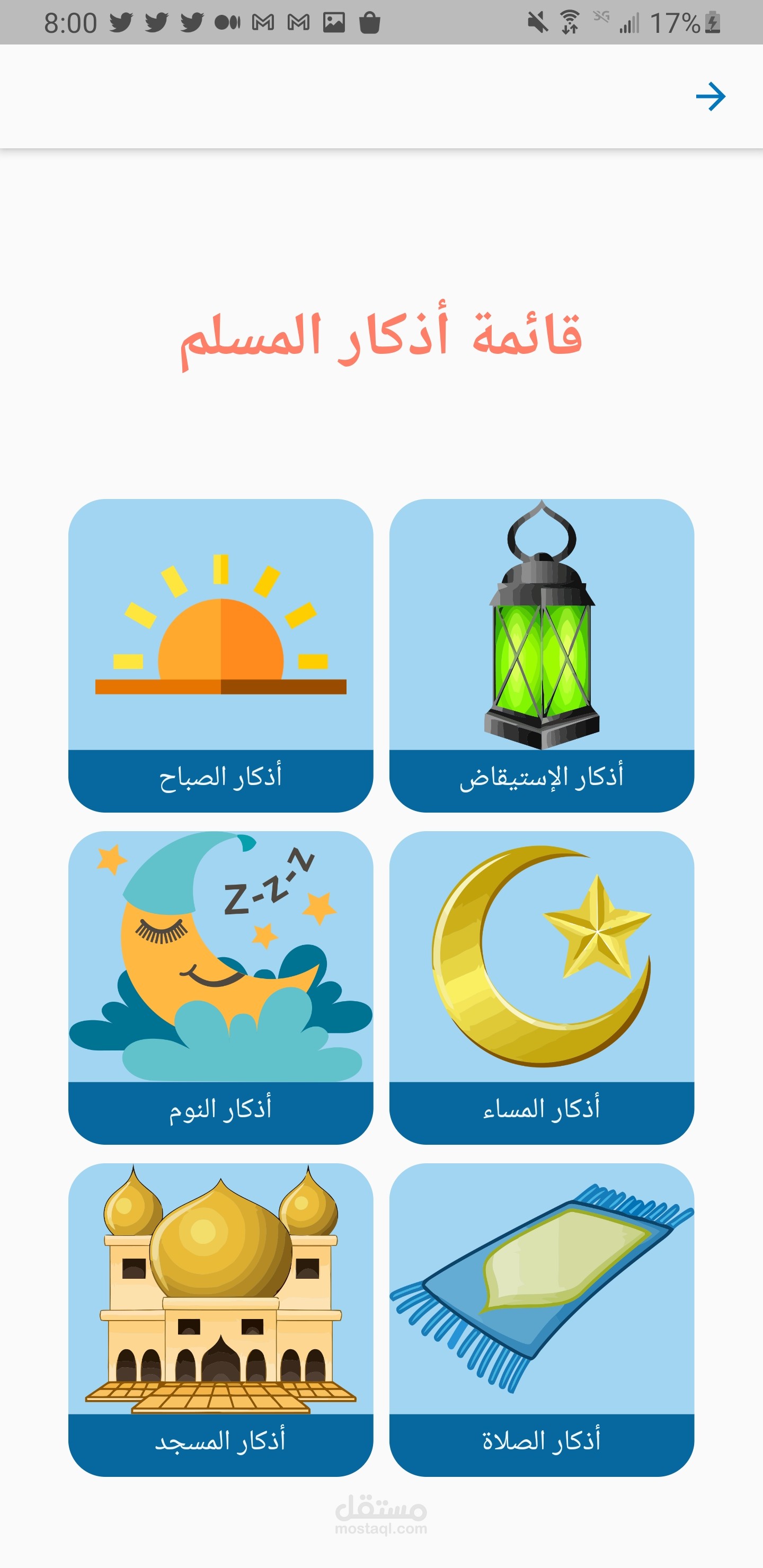The image size is (763, 1568).
Task: Select the أذكار المساء card
Action: click(x=542, y=987)
